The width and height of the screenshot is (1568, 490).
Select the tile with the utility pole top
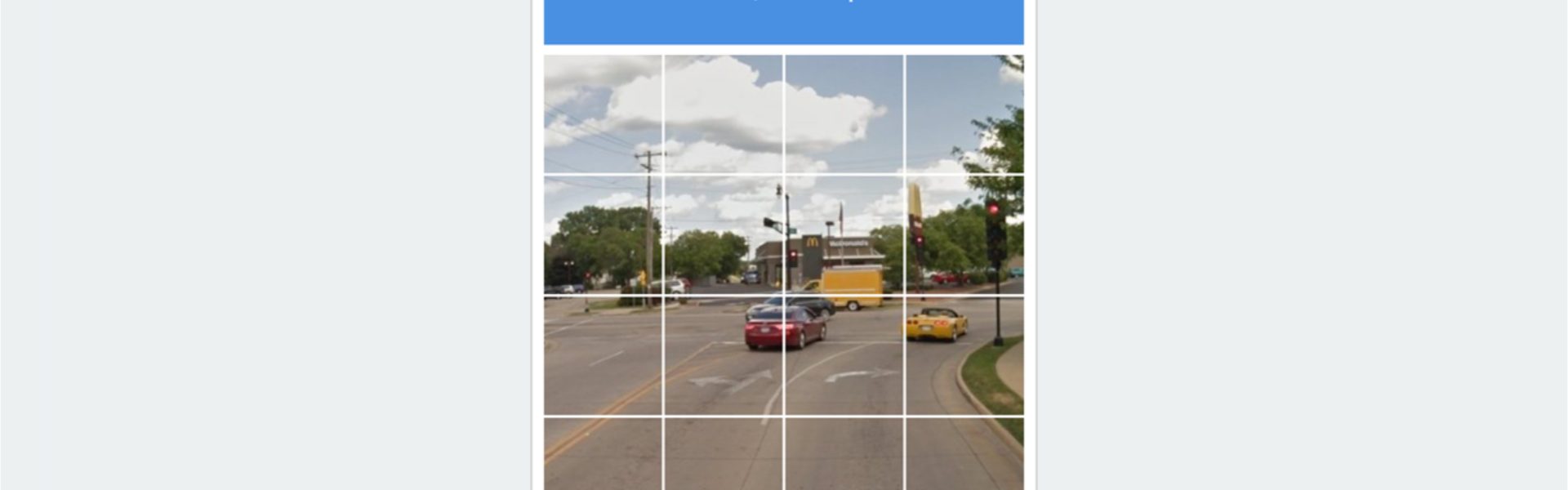[603, 114]
